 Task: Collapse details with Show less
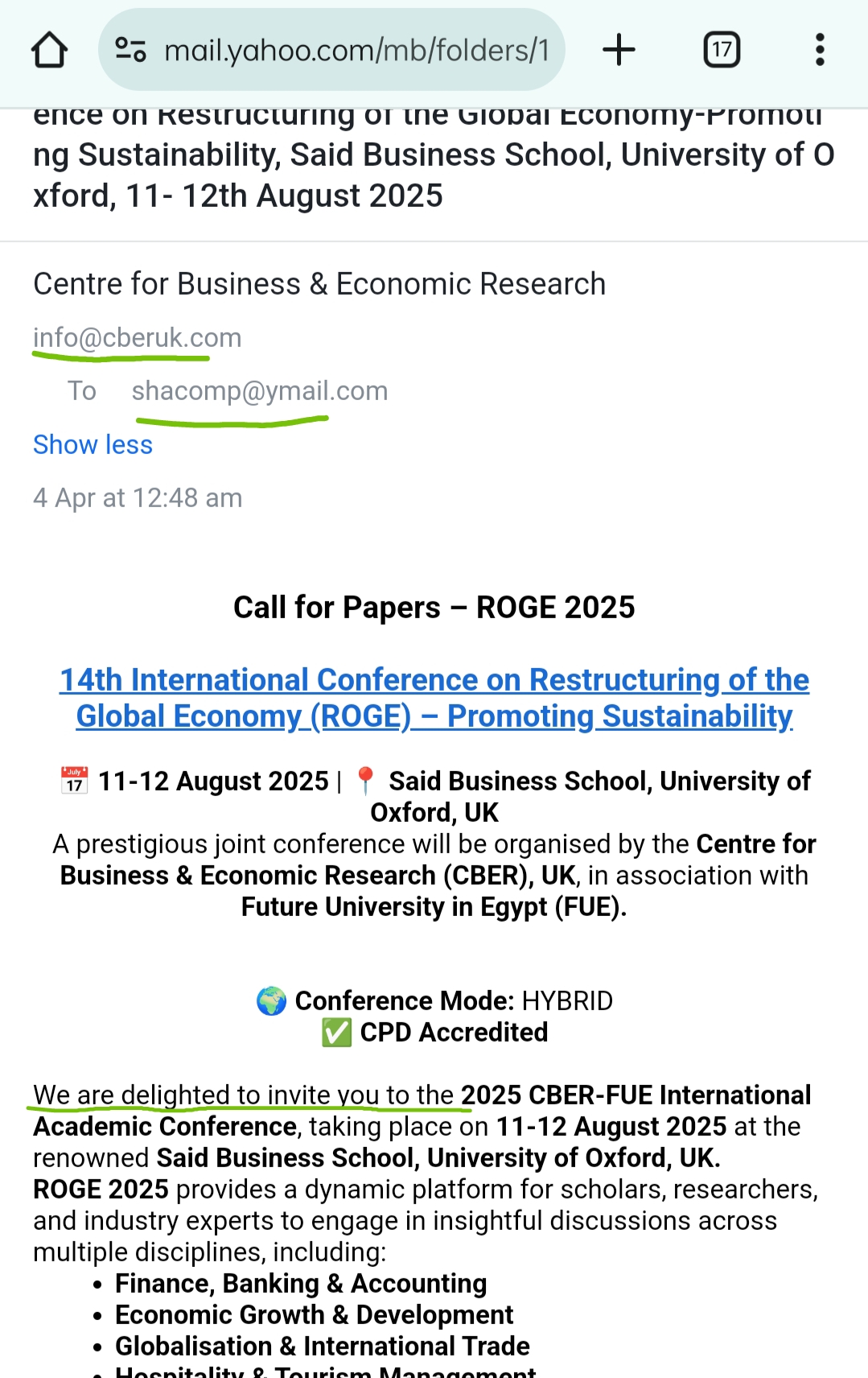pyautogui.click(x=93, y=444)
